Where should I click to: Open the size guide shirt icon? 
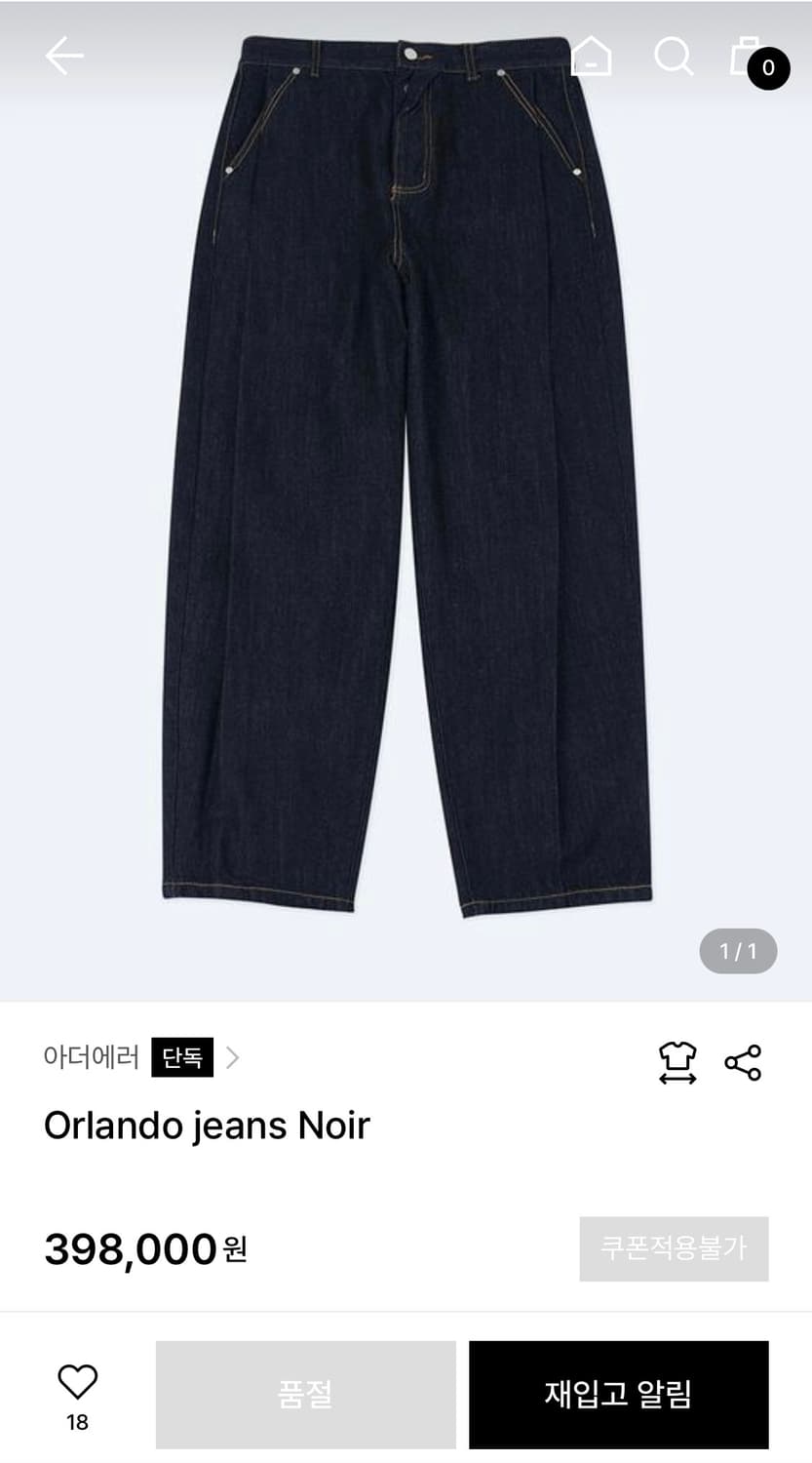677,1062
